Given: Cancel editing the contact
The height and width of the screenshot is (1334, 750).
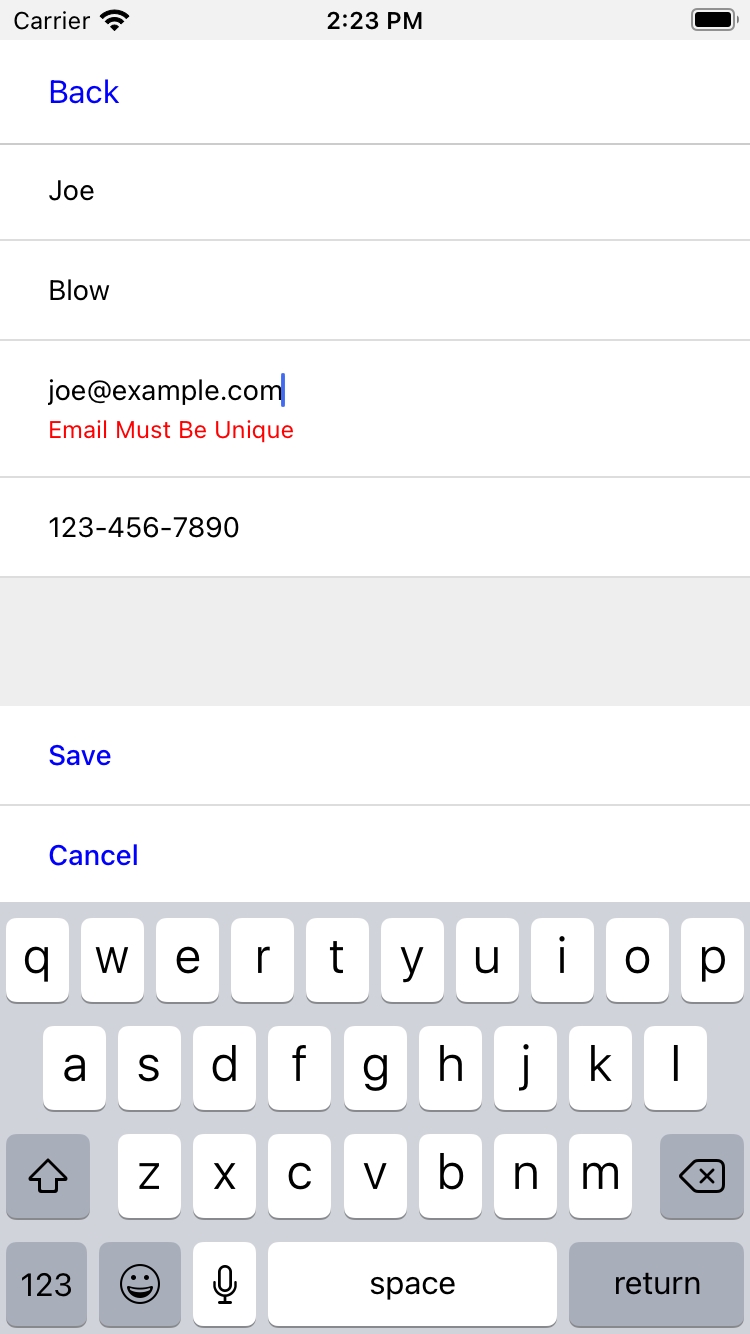Looking at the screenshot, I should [x=94, y=855].
